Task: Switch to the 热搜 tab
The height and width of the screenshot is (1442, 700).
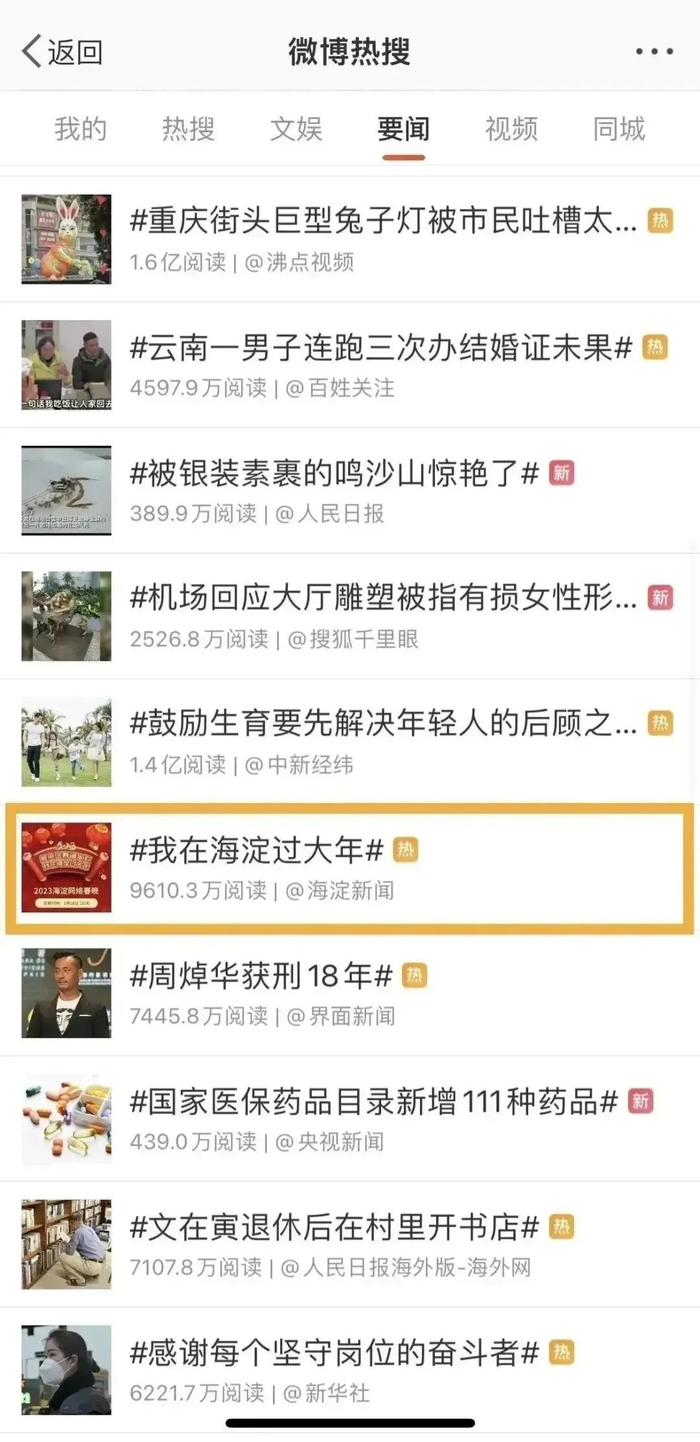Action: (x=188, y=129)
